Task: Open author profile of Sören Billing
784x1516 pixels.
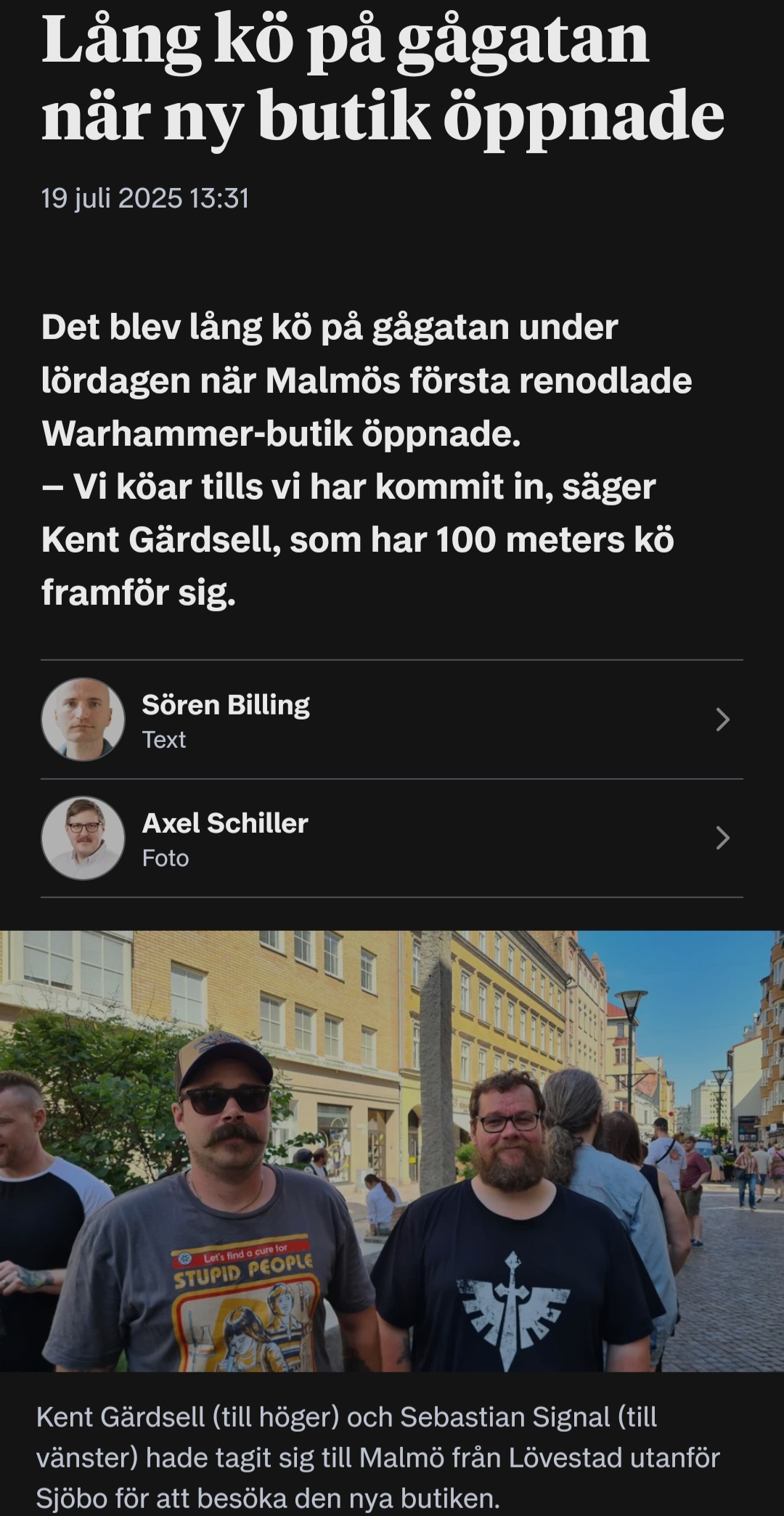Action: (x=392, y=720)
